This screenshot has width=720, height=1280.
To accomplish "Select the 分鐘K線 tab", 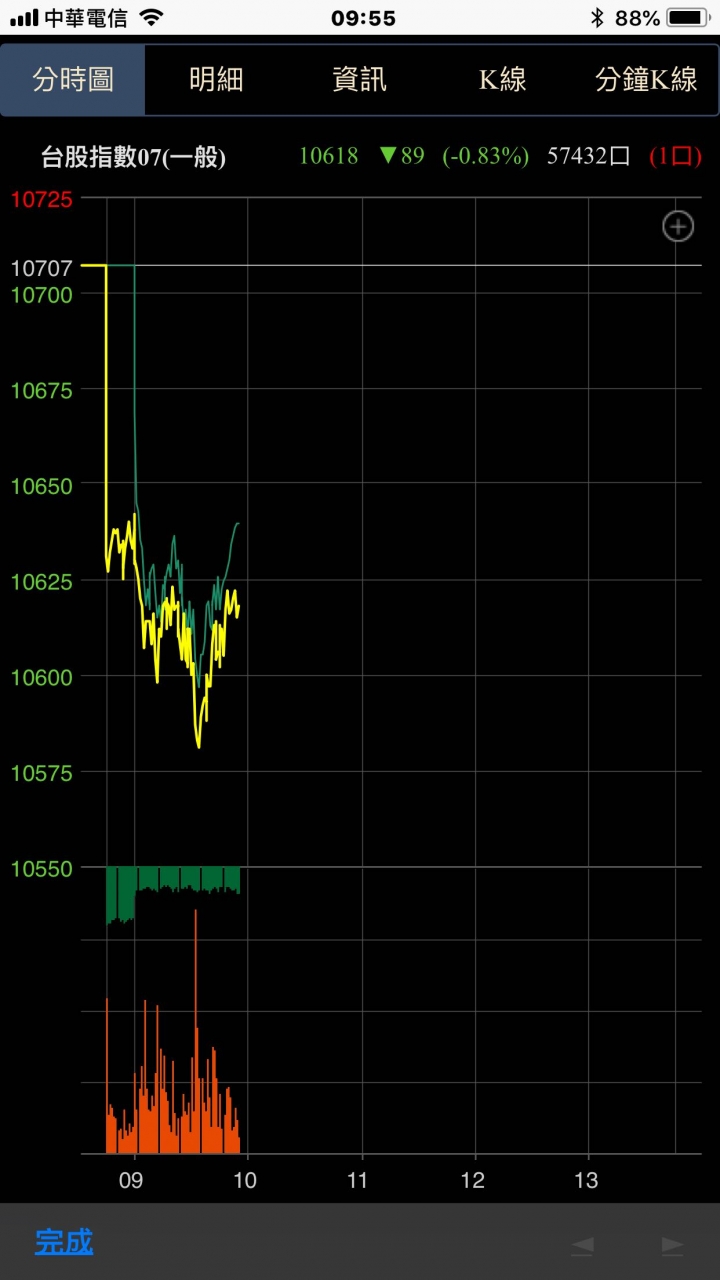I will click(x=646, y=80).
